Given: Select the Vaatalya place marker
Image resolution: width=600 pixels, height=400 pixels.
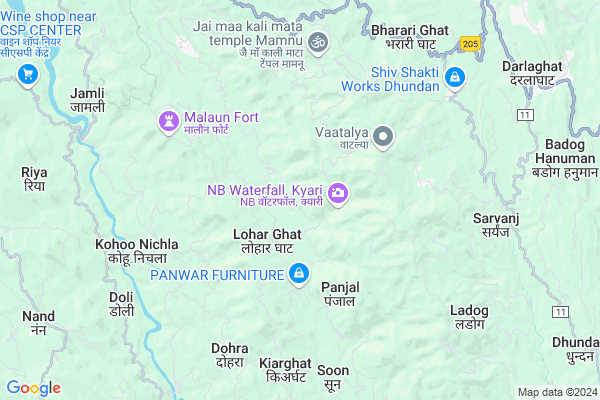Looking at the screenshot, I should pyautogui.click(x=383, y=135).
